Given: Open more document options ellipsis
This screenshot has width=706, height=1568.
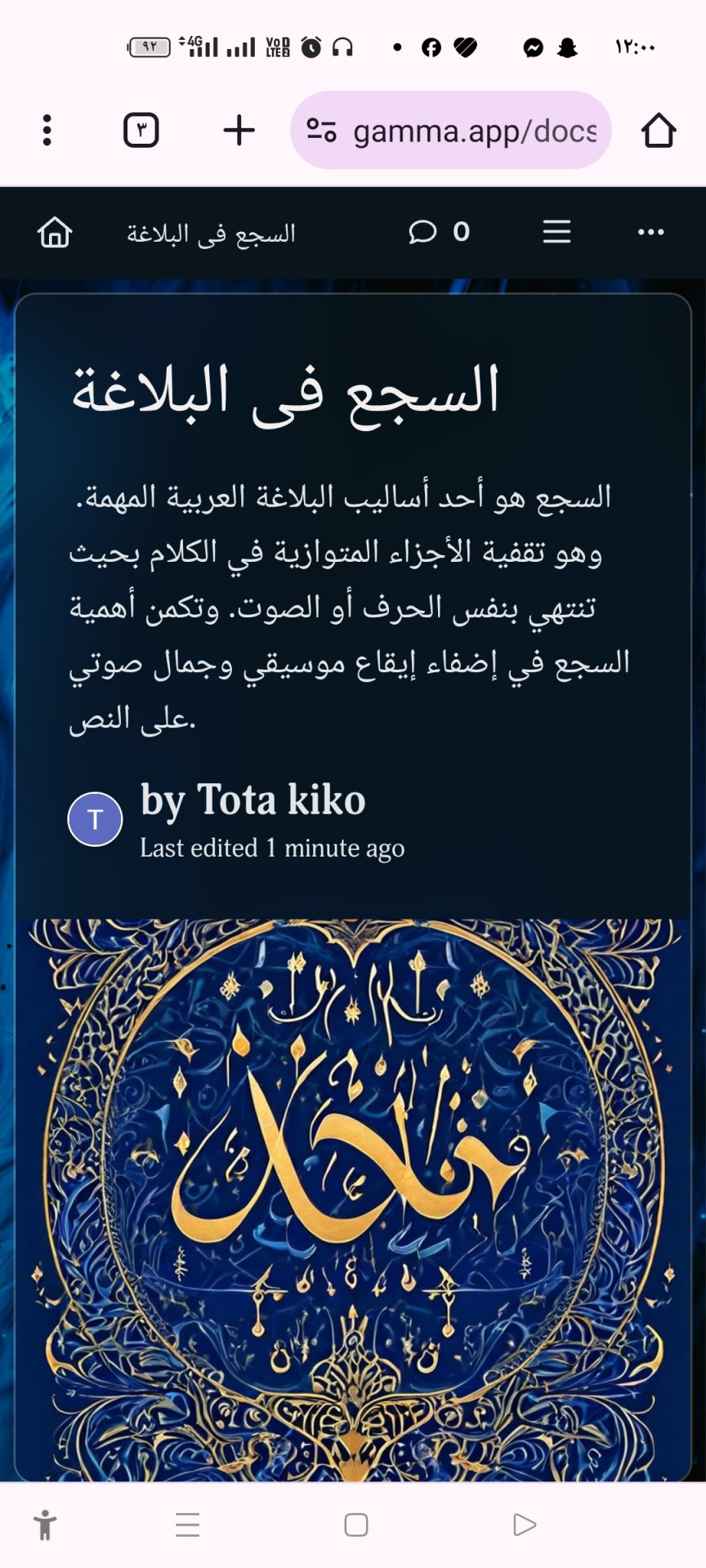Looking at the screenshot, I should (x=650, y=233).
